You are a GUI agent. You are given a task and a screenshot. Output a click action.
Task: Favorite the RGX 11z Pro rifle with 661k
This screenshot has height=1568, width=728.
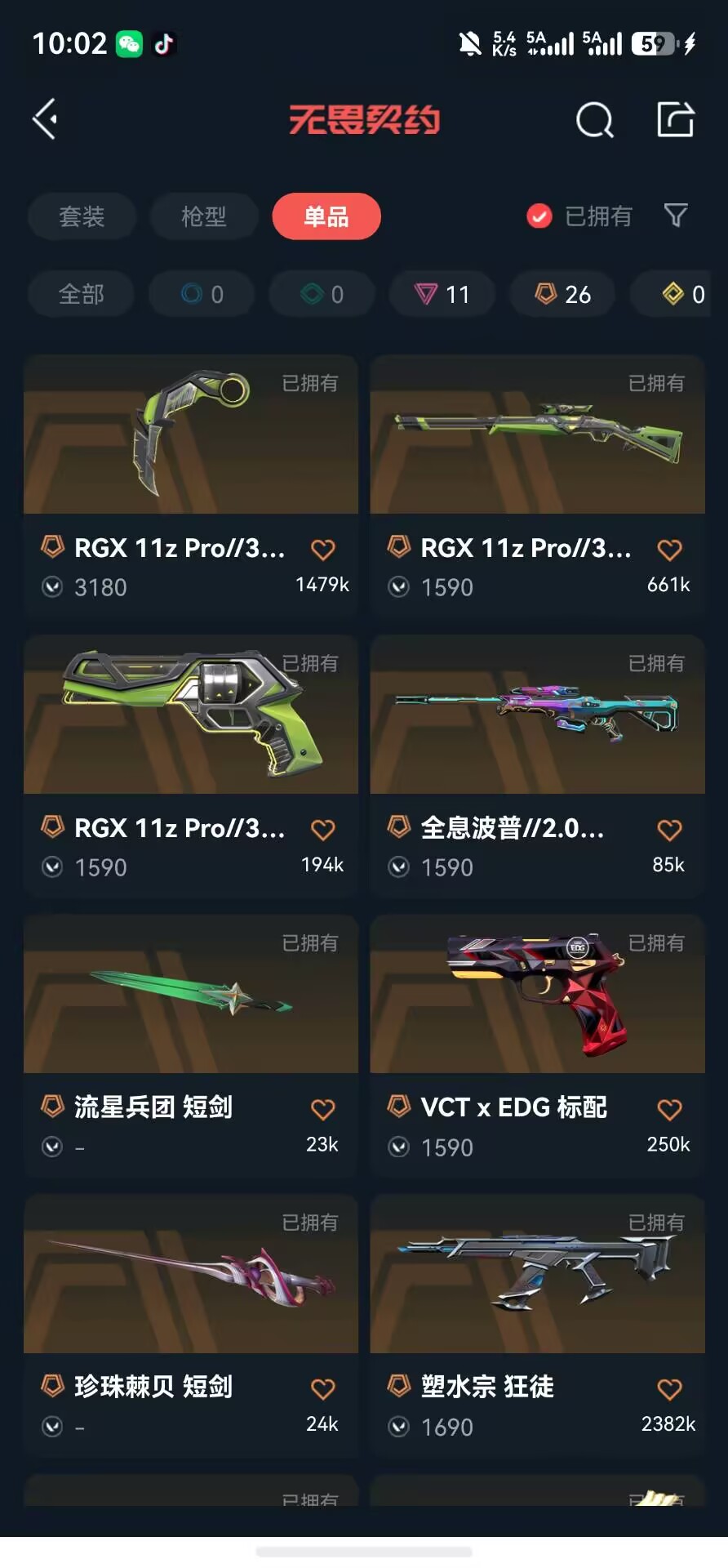pyautogui.click(x=669, y=550)
